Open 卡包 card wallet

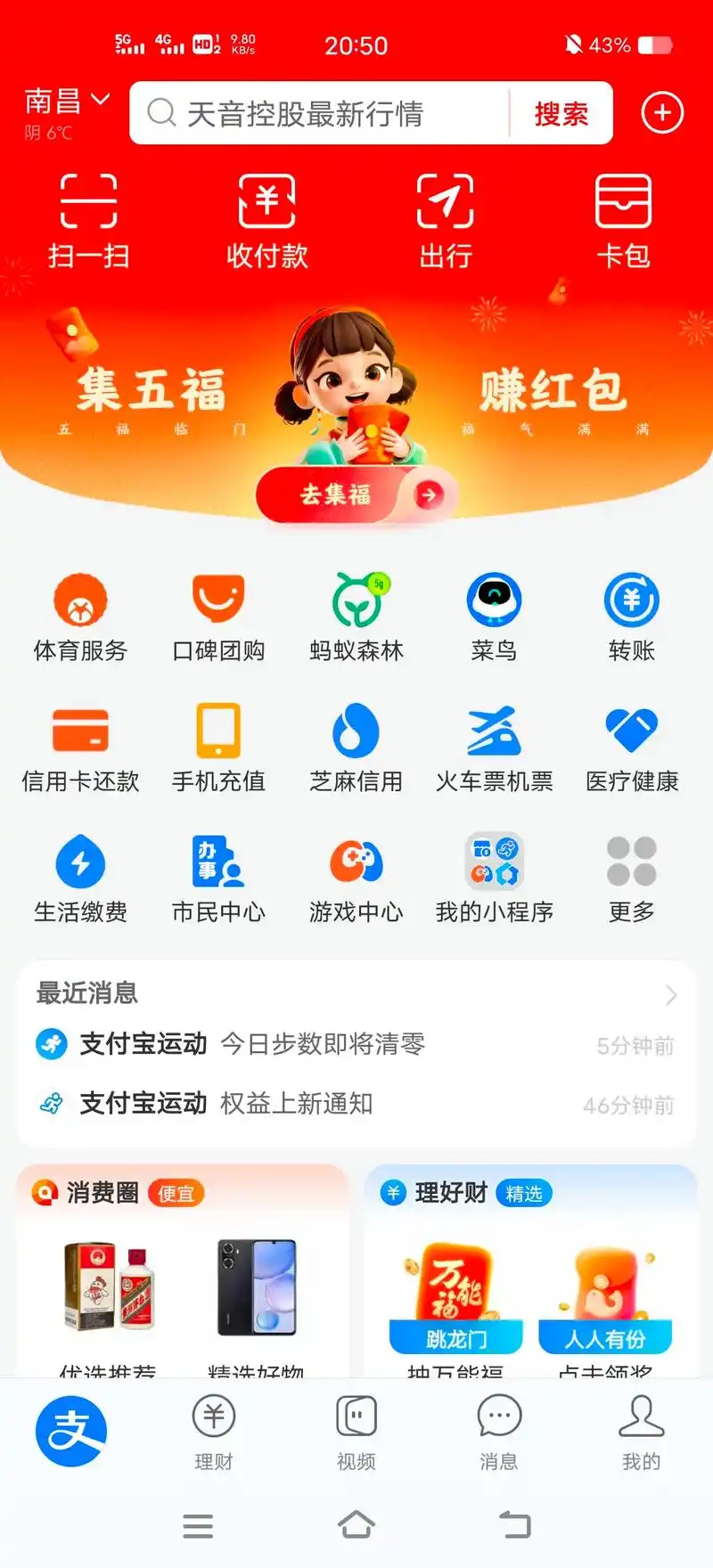coord(623,221)
